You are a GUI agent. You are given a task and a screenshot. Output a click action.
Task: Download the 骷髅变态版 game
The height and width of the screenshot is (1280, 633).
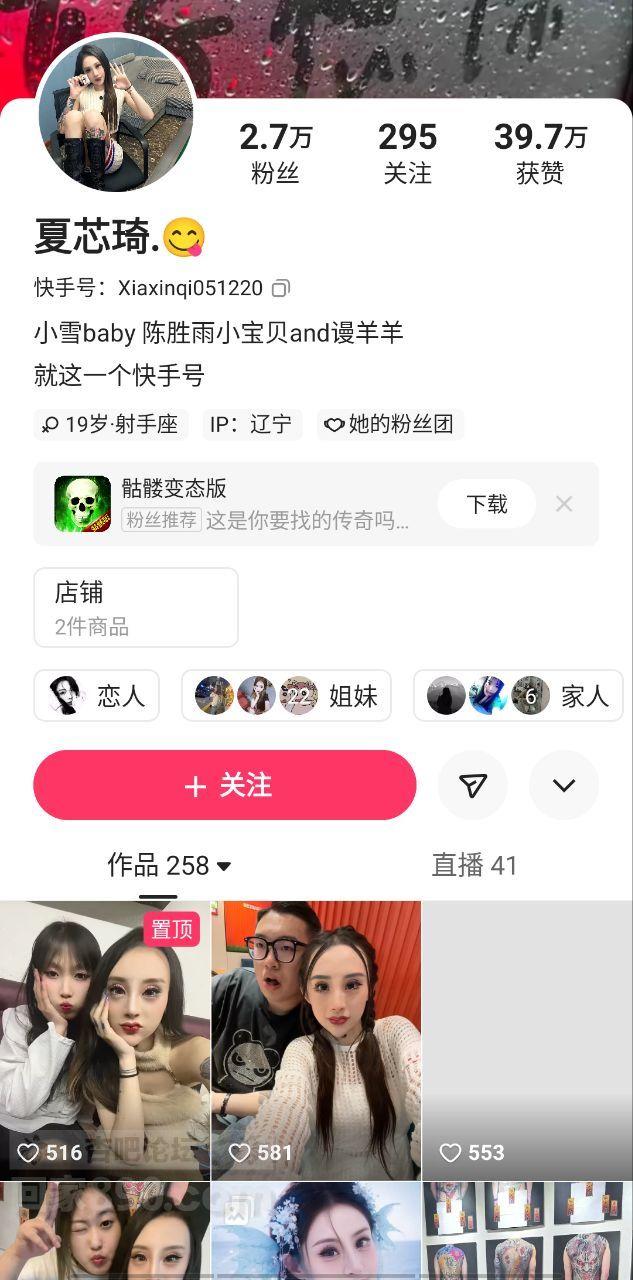click(x=486, y=504)
